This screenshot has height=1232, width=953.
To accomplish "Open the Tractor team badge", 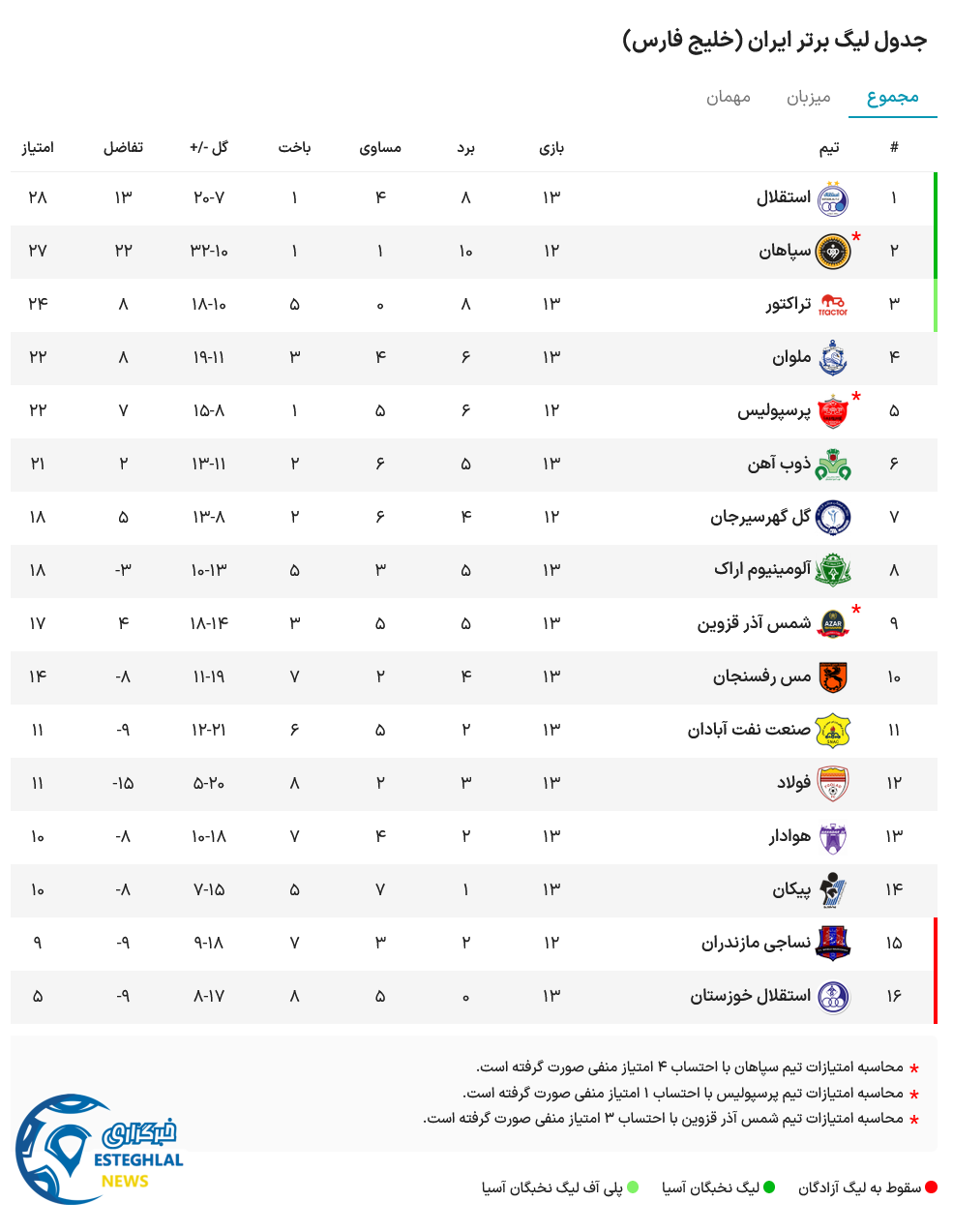I will pyautogui.click(x=833, y=304).
